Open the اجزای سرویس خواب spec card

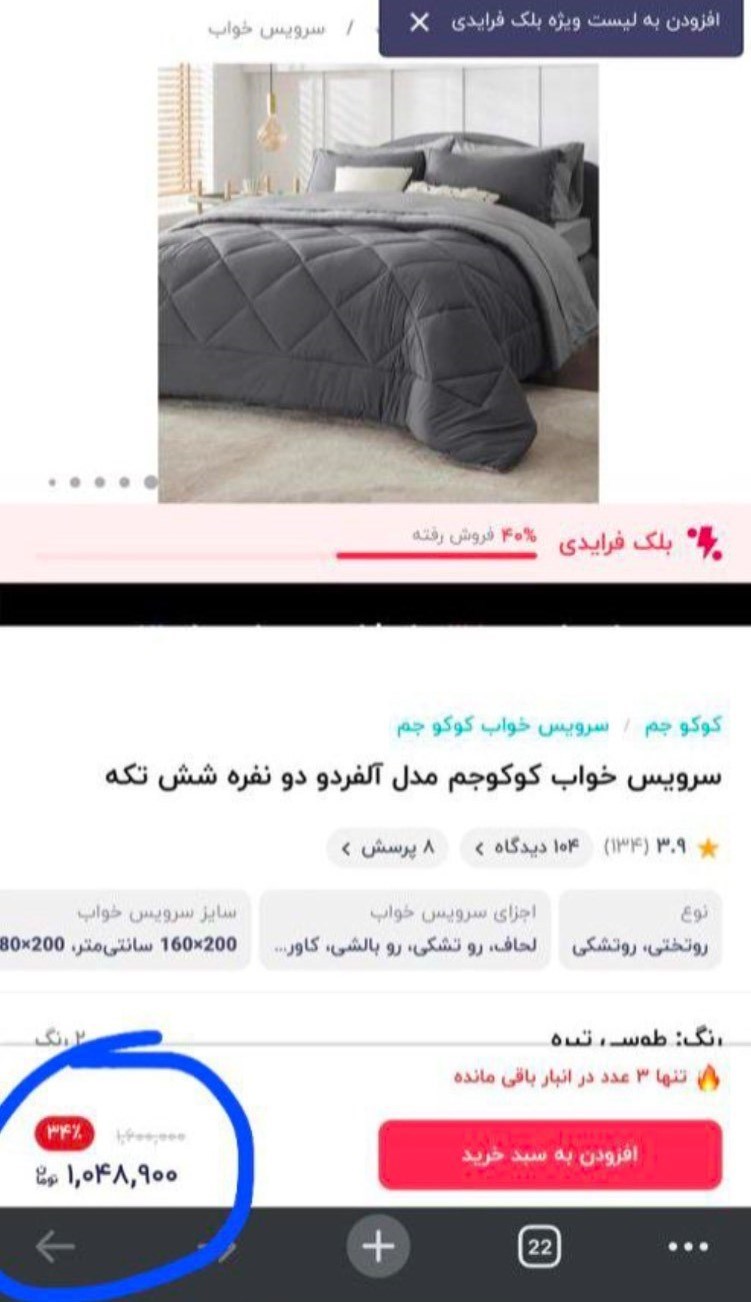click(x=405, y=930)
